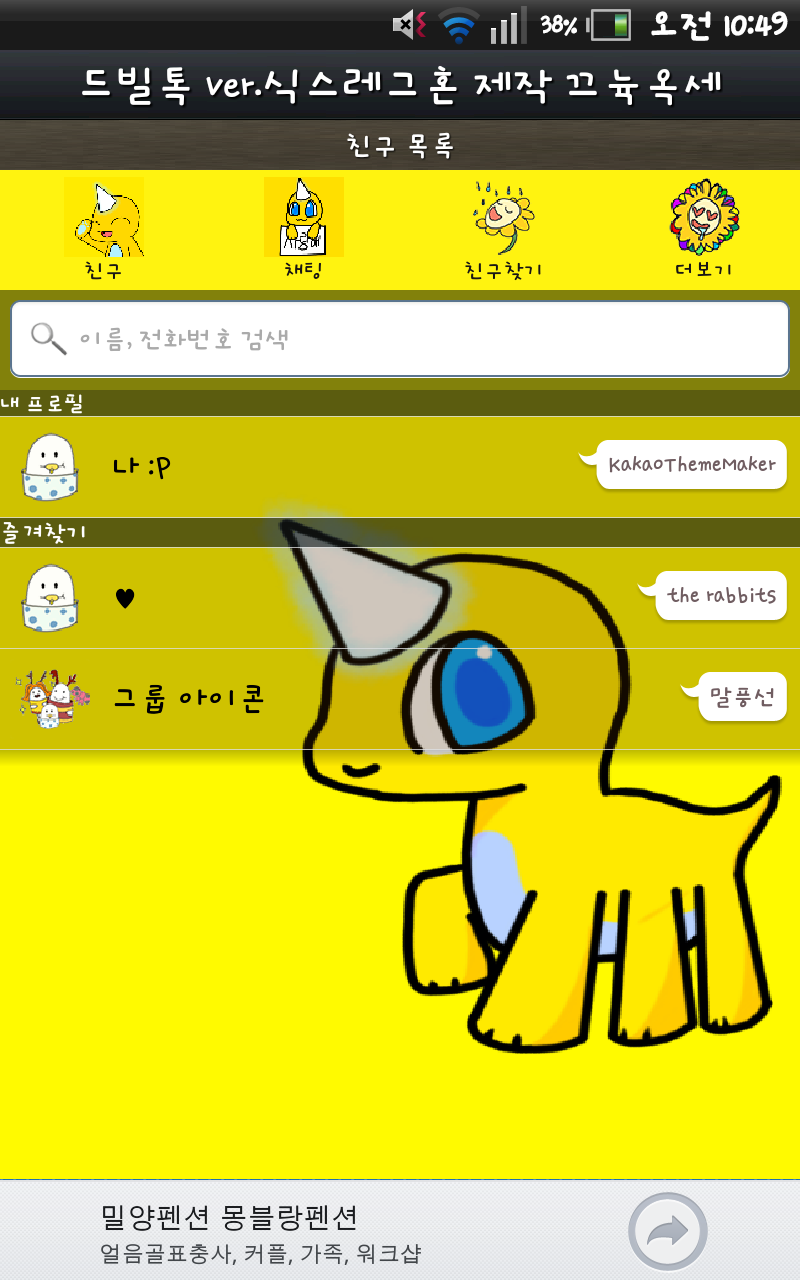Image resolution: width=800 pixels, height=1280 pixels.
Task: Tap the name and phone number search field
Action: [400, 339]
